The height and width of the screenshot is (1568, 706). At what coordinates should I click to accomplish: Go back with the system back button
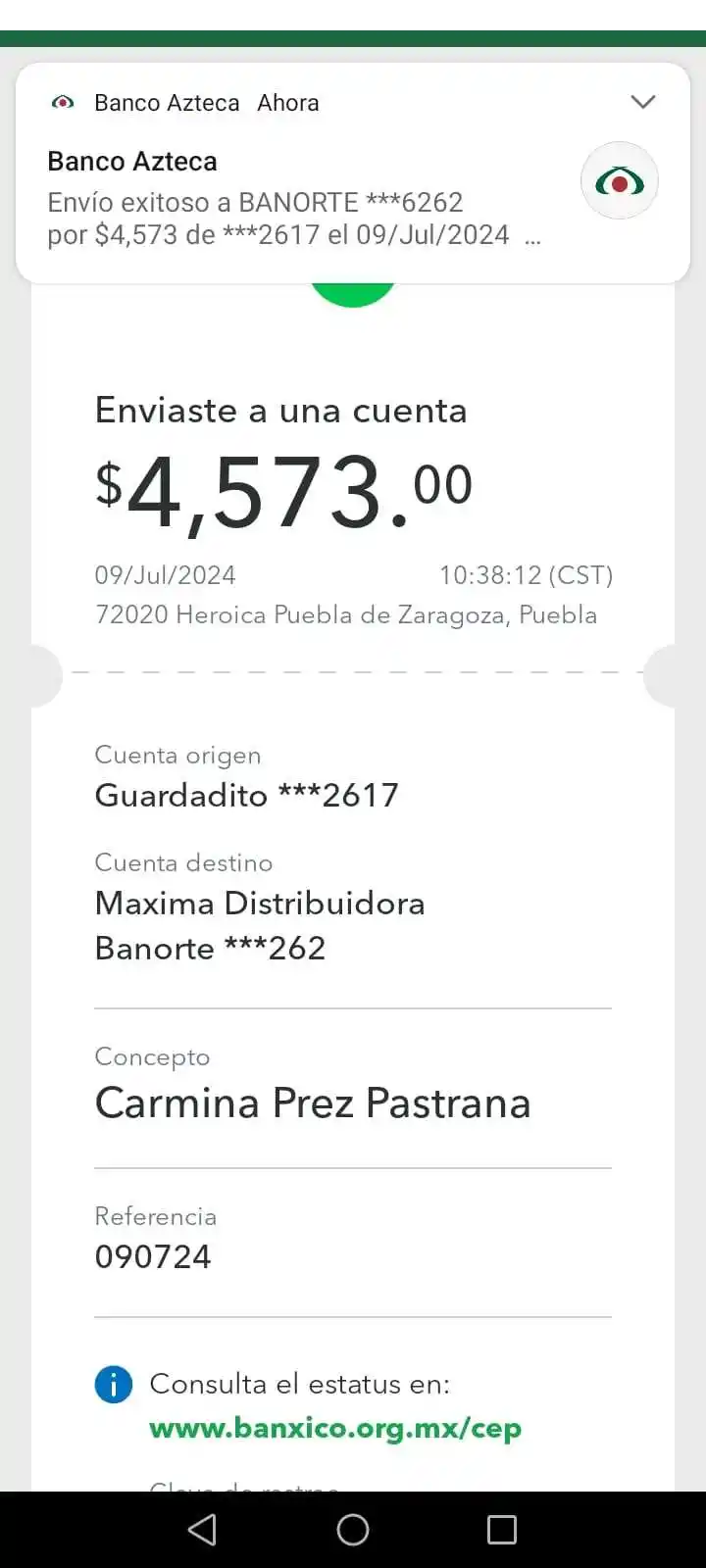click(202, 1530)
